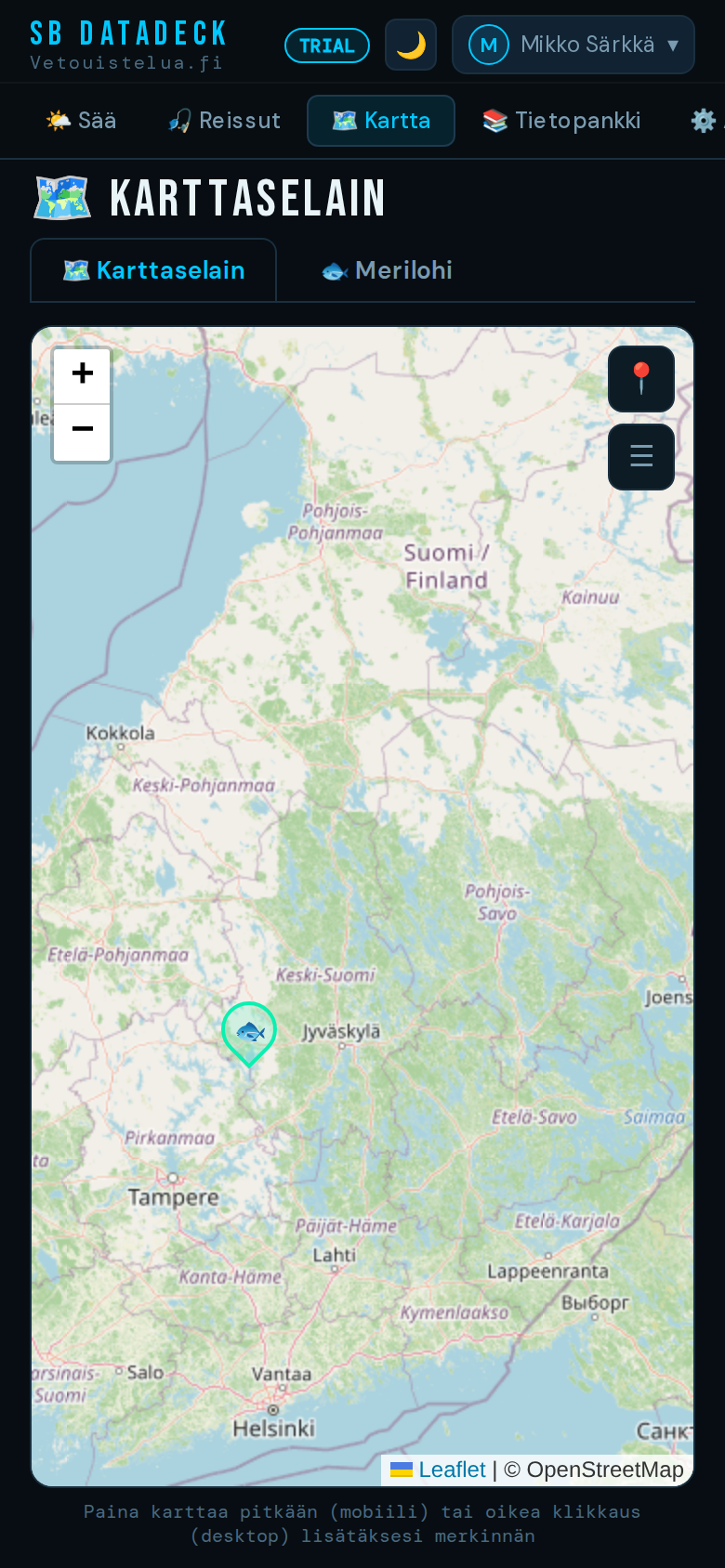
Task: Toggle the dark mode moon icon
Action: [411, 45]
